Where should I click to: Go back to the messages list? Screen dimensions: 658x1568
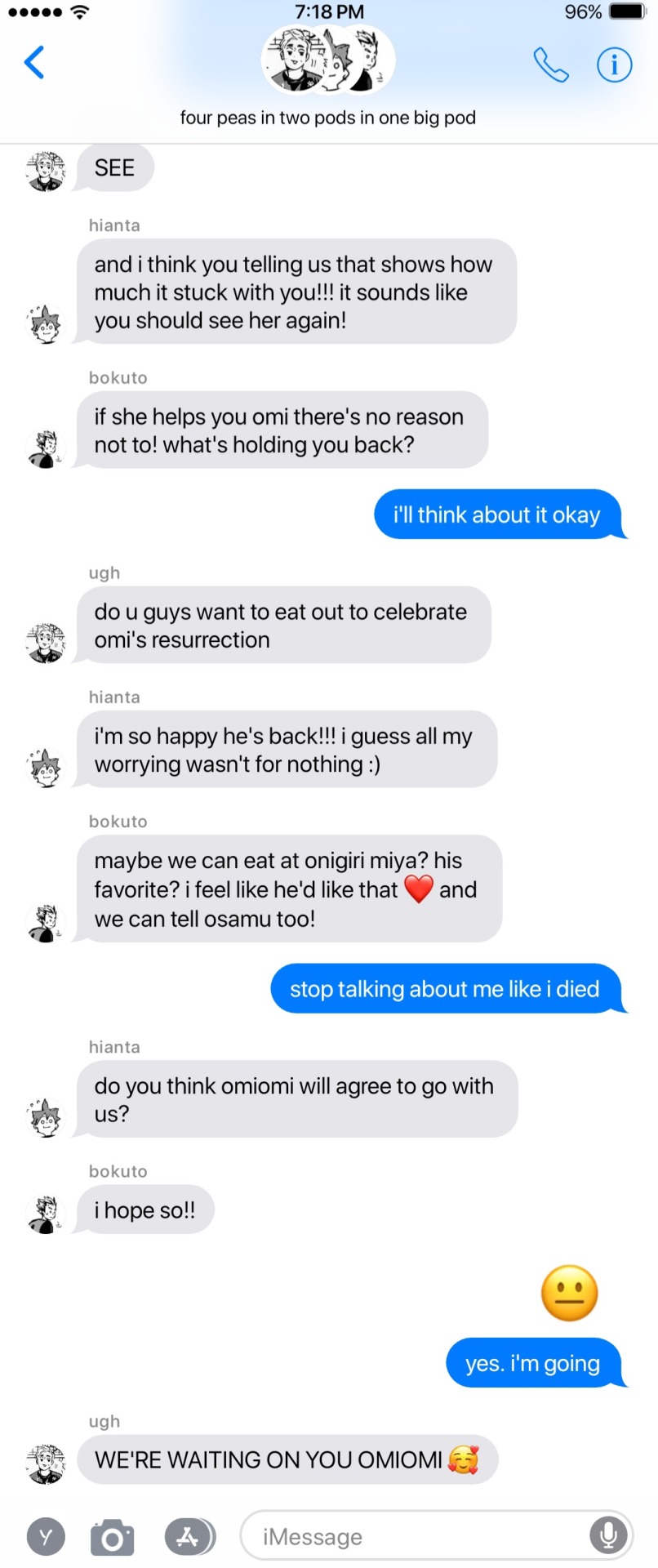tap(34, 62)
